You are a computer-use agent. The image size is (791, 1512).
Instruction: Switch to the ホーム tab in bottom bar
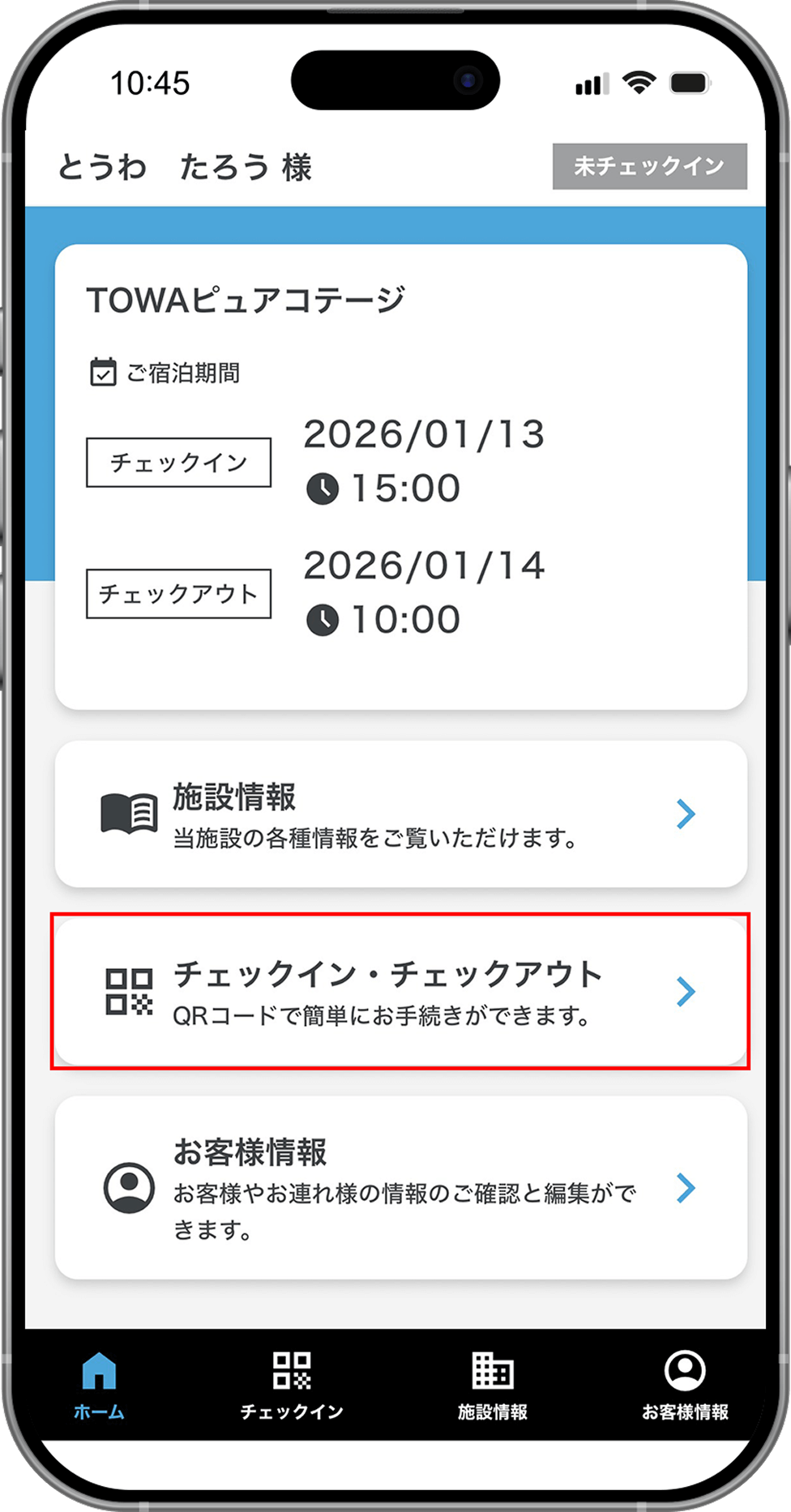(x=99, y=1386)
